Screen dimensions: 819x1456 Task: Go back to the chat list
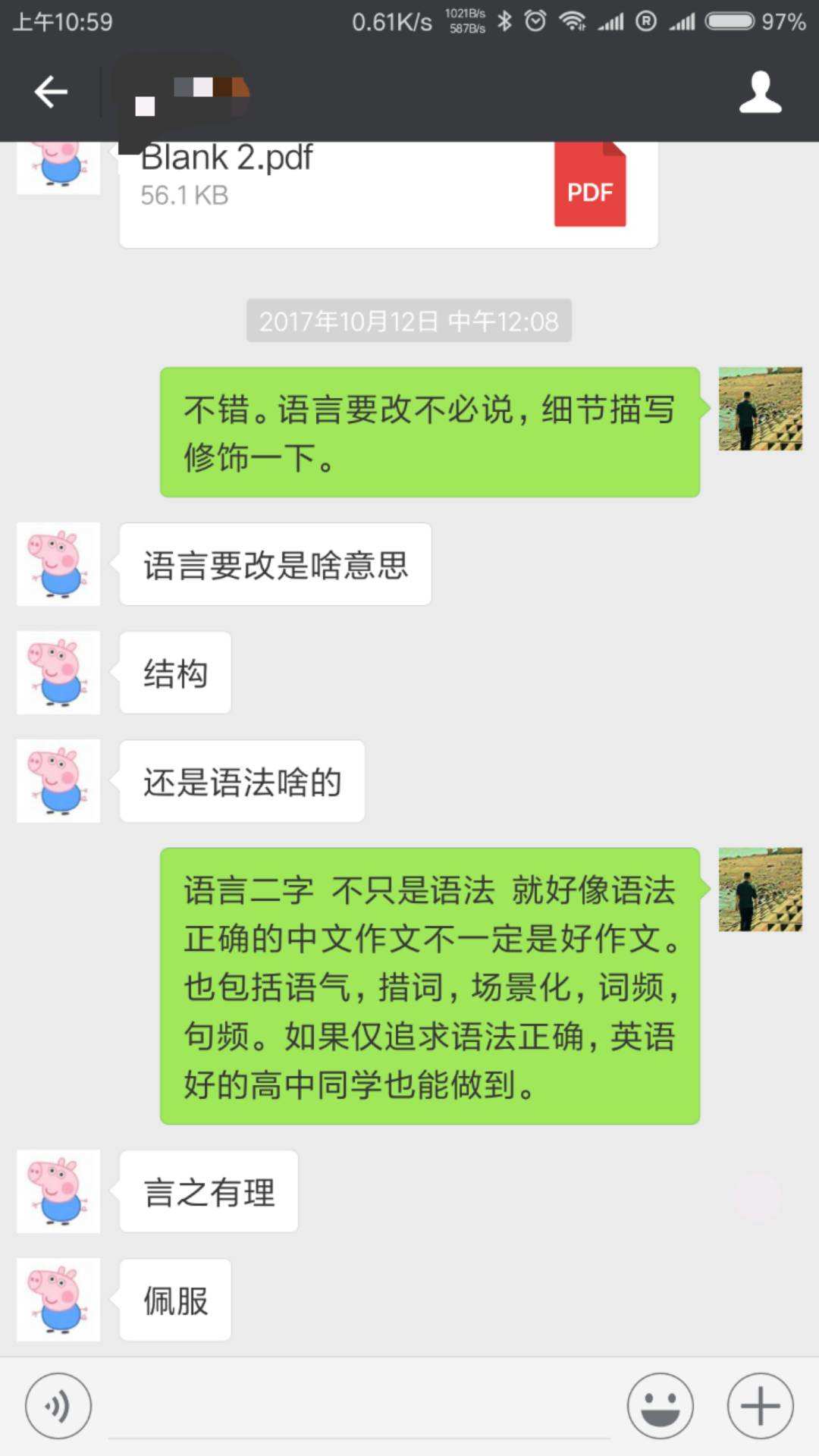pos(51,93)
